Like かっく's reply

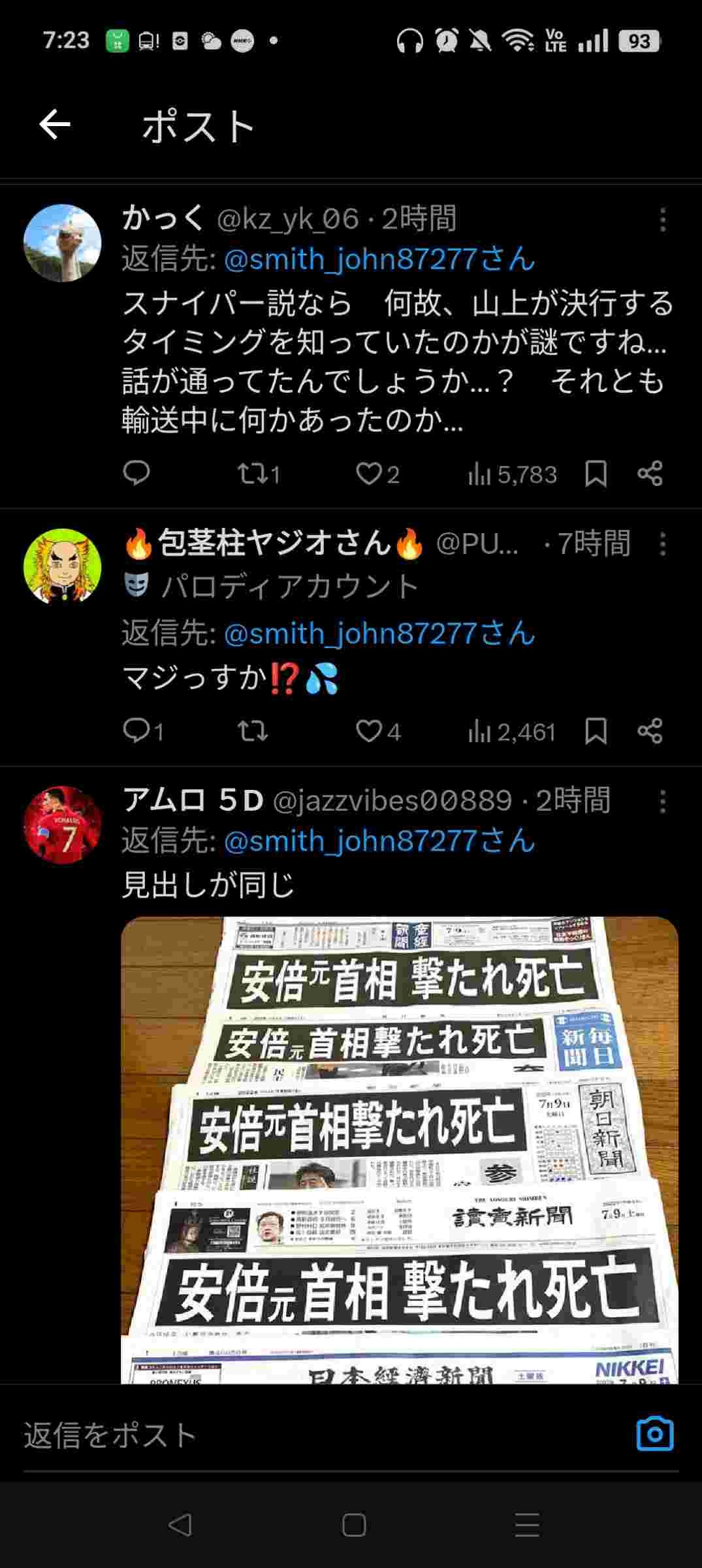[x=368, y=474]
